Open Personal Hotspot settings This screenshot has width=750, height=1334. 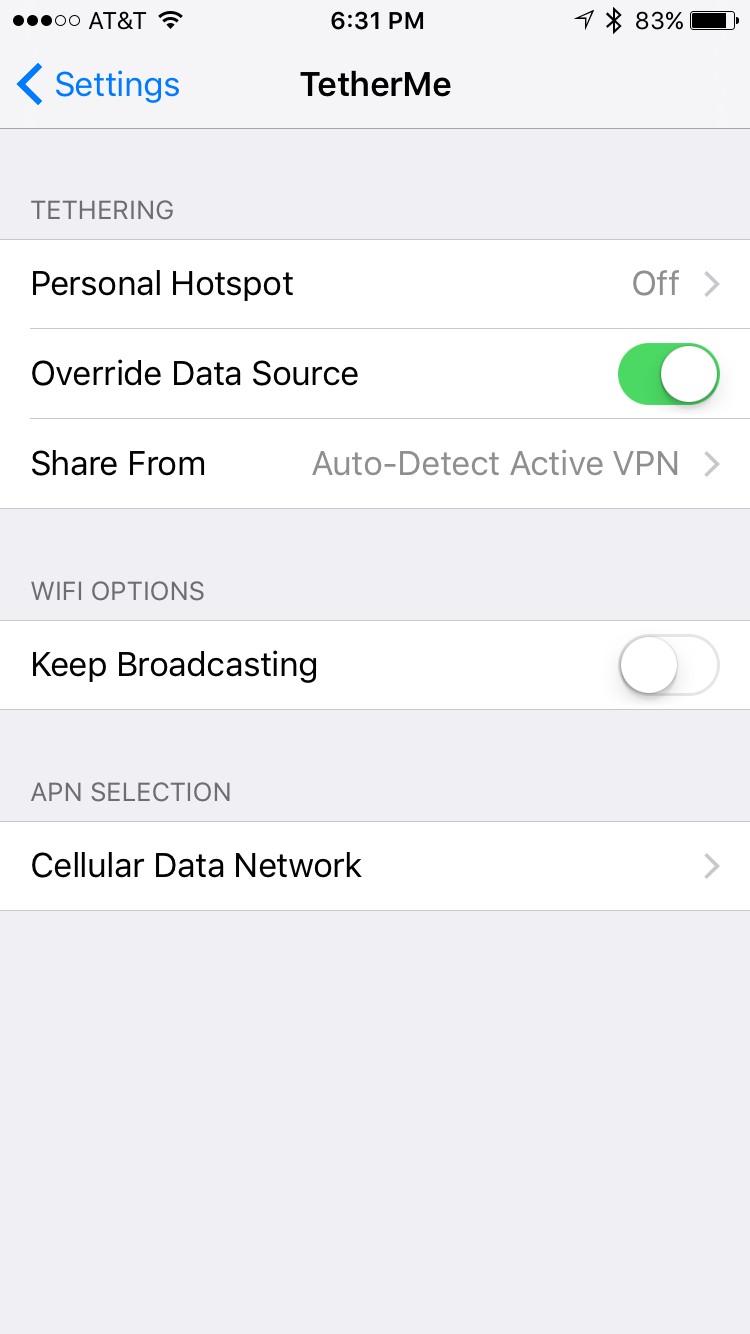point(375,284)
